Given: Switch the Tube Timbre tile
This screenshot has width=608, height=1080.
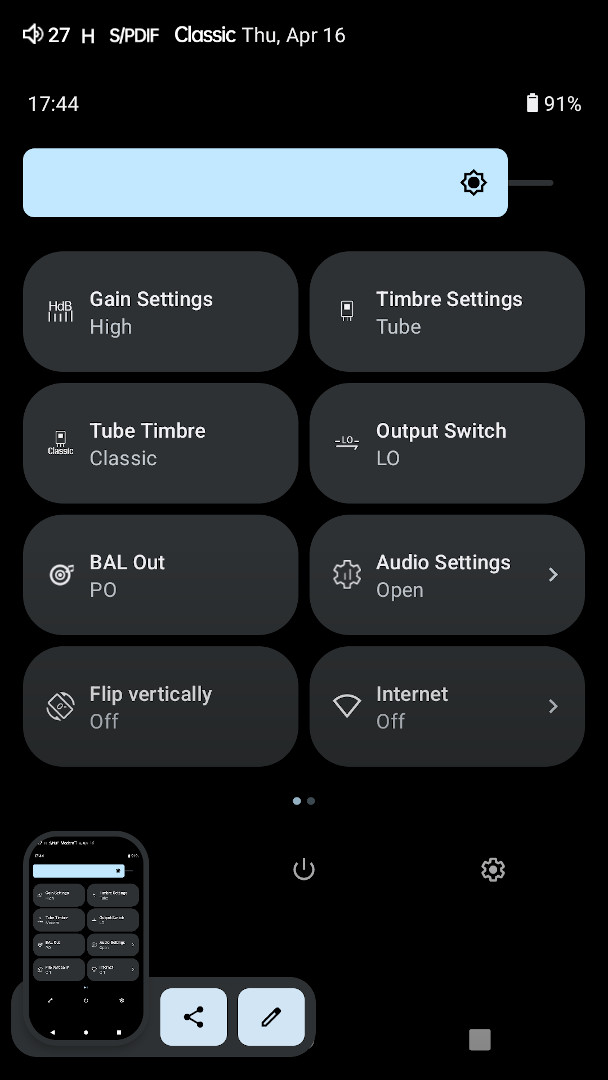Looking at the screenshot, I should (x=160, y=444).
